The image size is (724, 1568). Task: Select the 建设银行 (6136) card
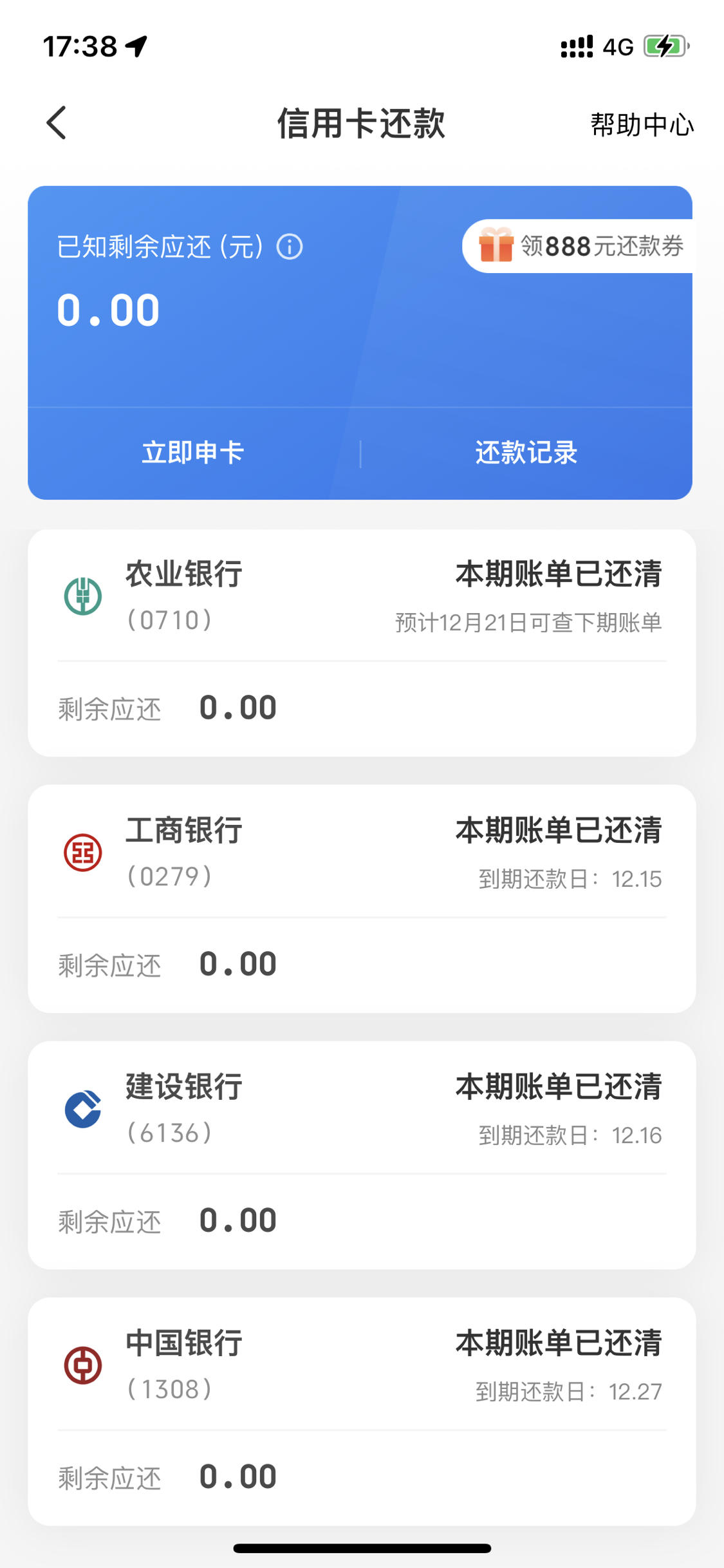[x=362, y=1155]
